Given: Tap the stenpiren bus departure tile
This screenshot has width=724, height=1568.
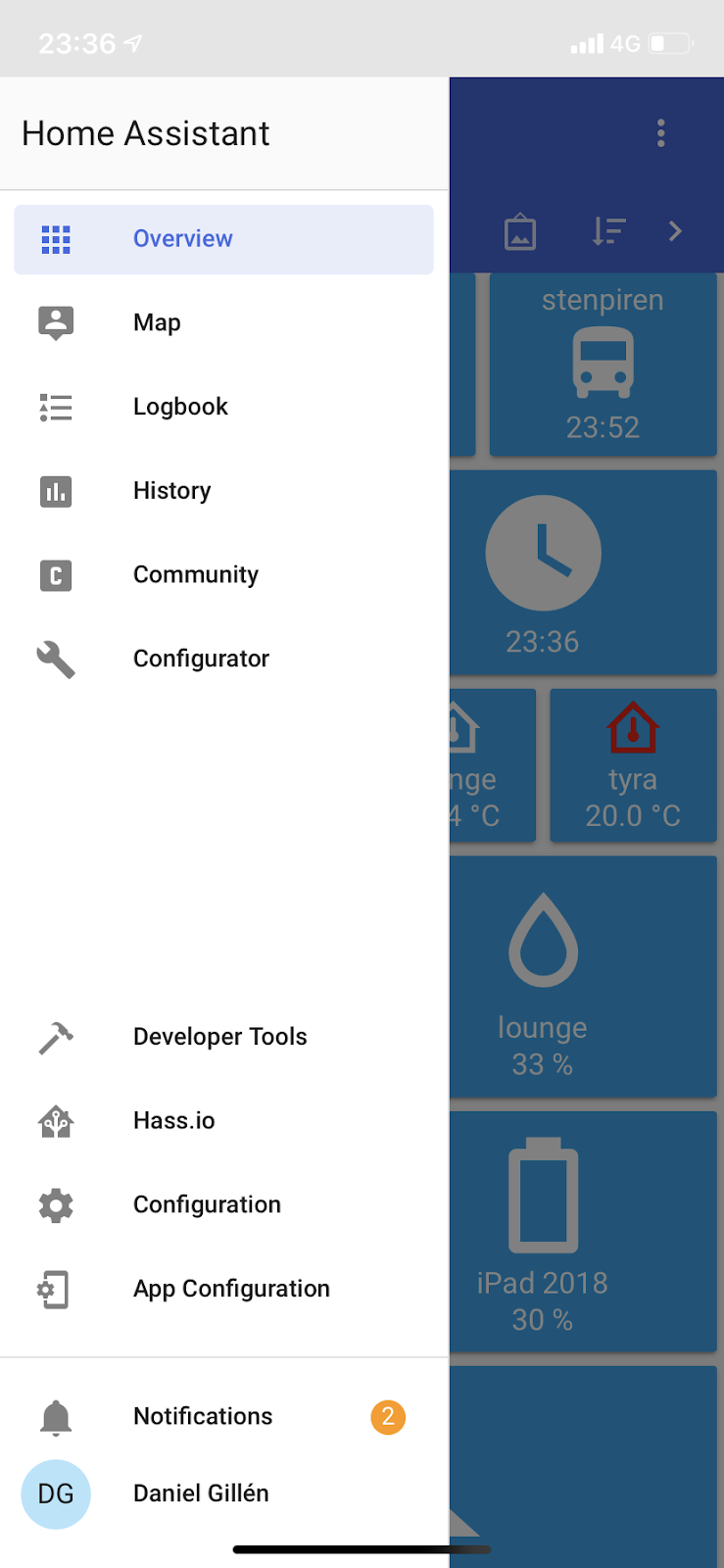Looking at the screenshot, I should click(603, 364).
